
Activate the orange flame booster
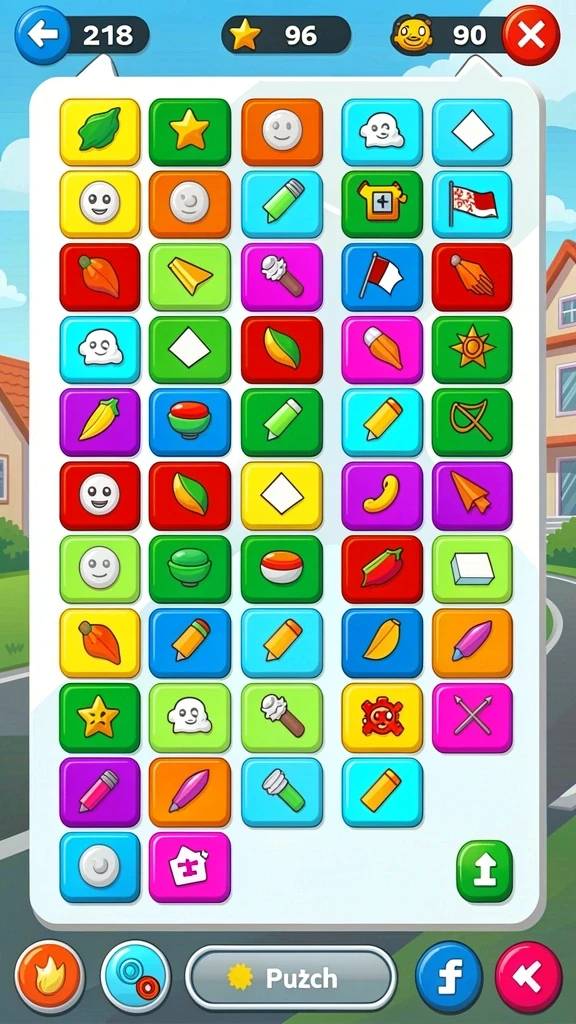50,977
